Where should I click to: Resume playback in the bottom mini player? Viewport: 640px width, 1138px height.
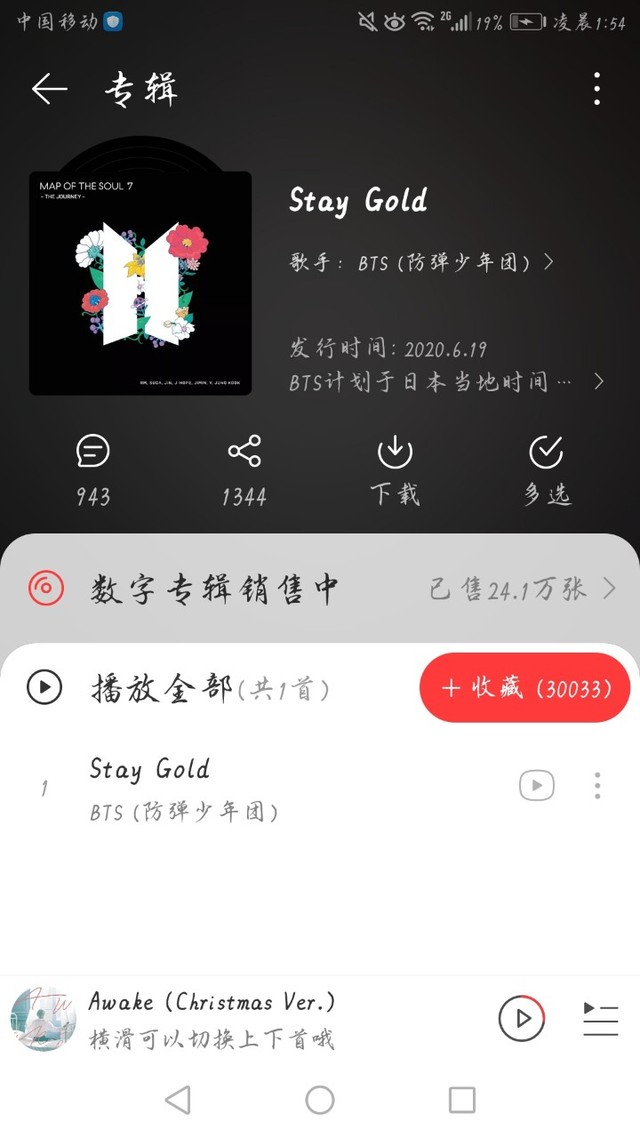522,1019
